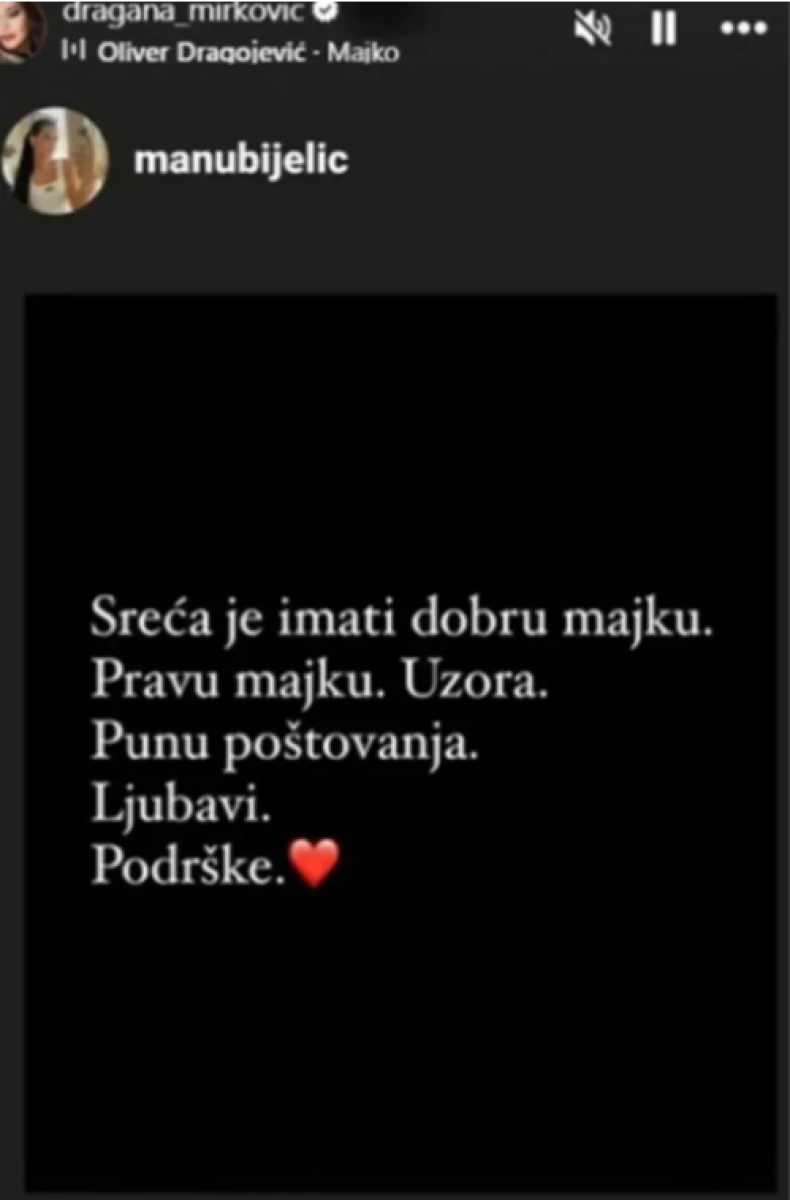Open the three-dot more options menu
This screenshot has height=1200, width=790.
[x=743, y=30]
